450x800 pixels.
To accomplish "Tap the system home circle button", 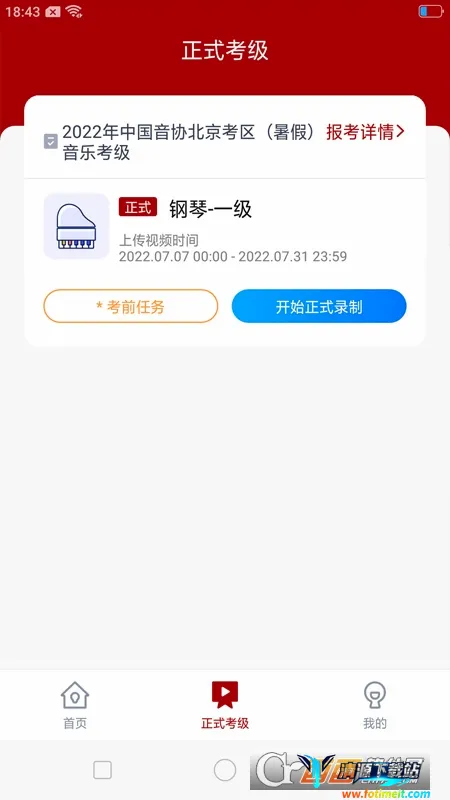I will click(x=225, y=770).
